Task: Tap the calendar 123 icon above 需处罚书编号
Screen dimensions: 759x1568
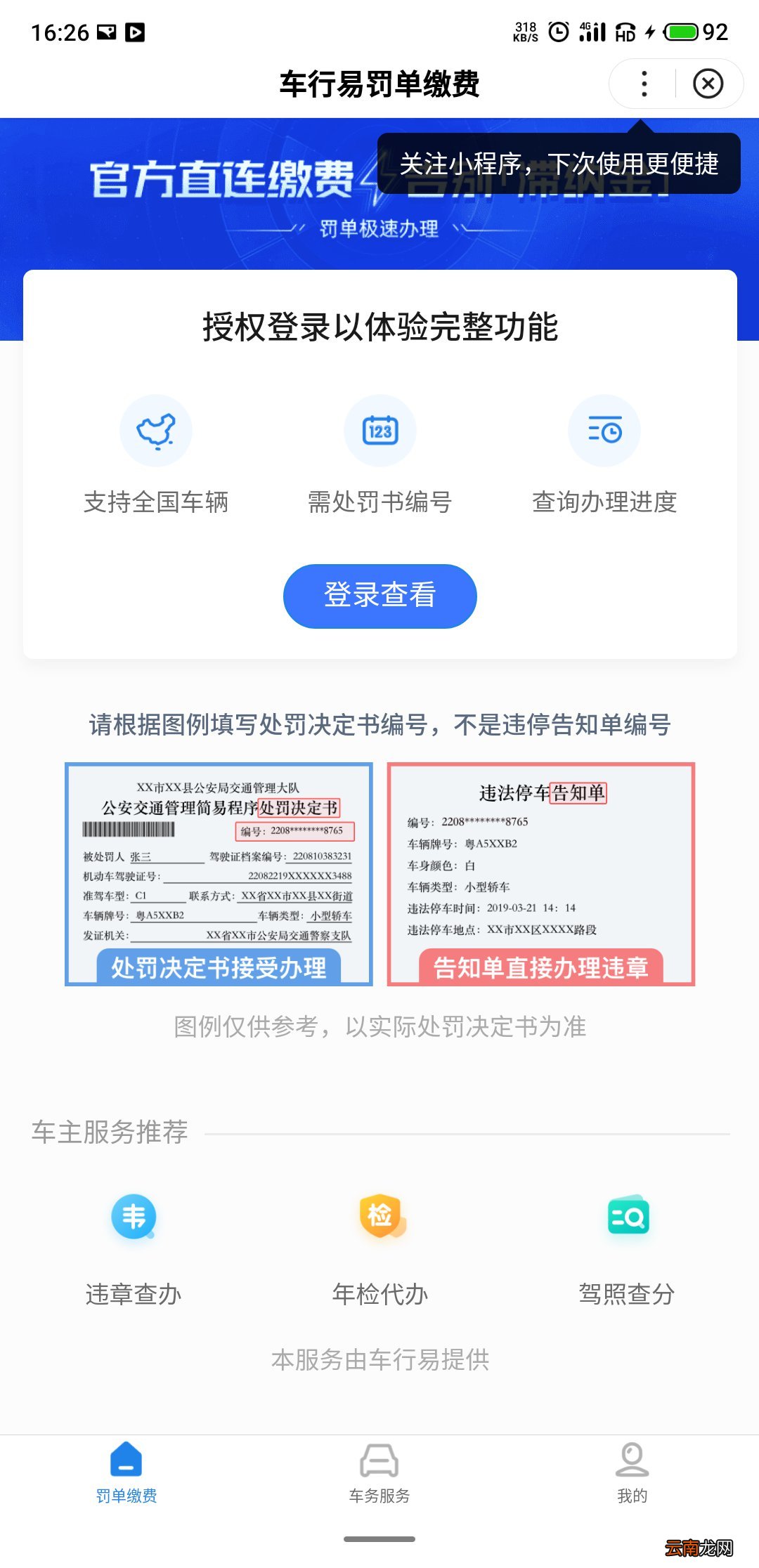Action: [x=379, y=430]
